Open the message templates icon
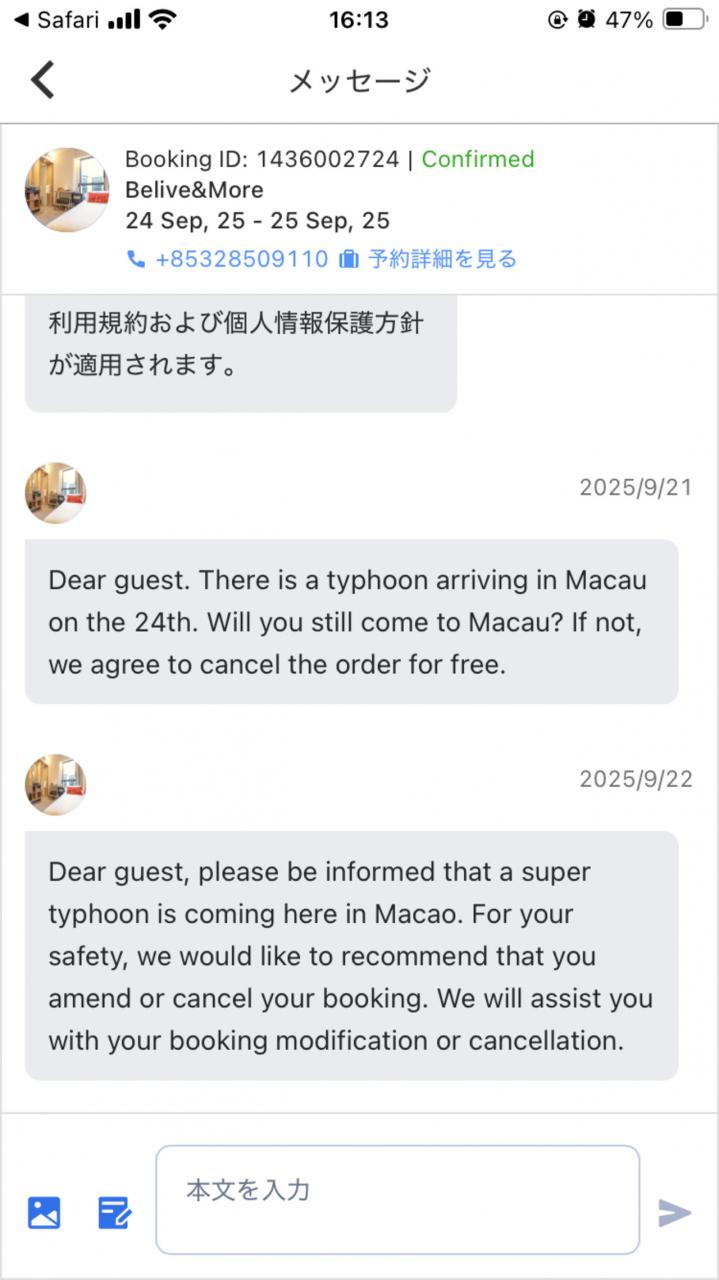The image size is (719, 1280). pyautogui.click(x=114, y=1212)
